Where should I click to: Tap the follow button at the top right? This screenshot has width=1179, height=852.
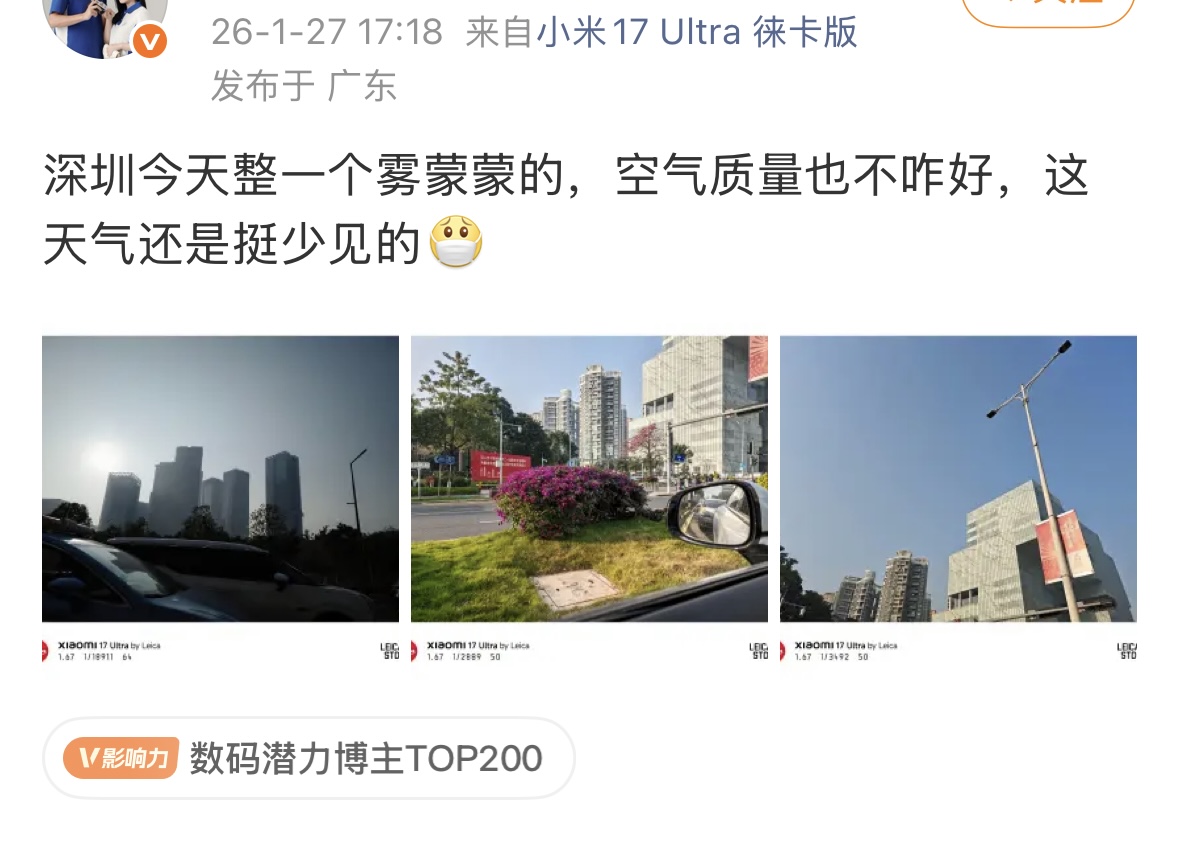[1048, 8]
